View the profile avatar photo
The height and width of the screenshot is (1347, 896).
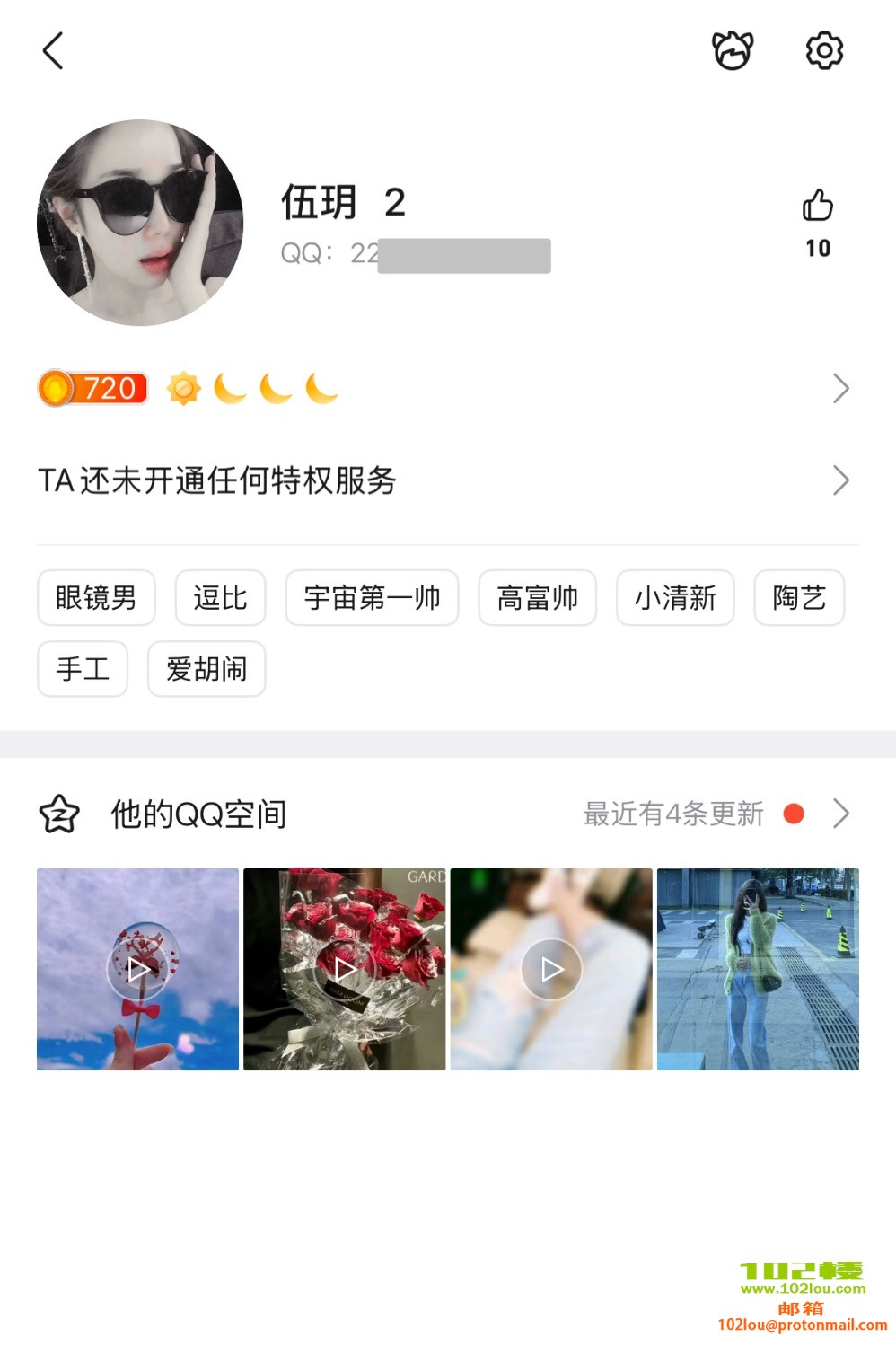point(140,223)
